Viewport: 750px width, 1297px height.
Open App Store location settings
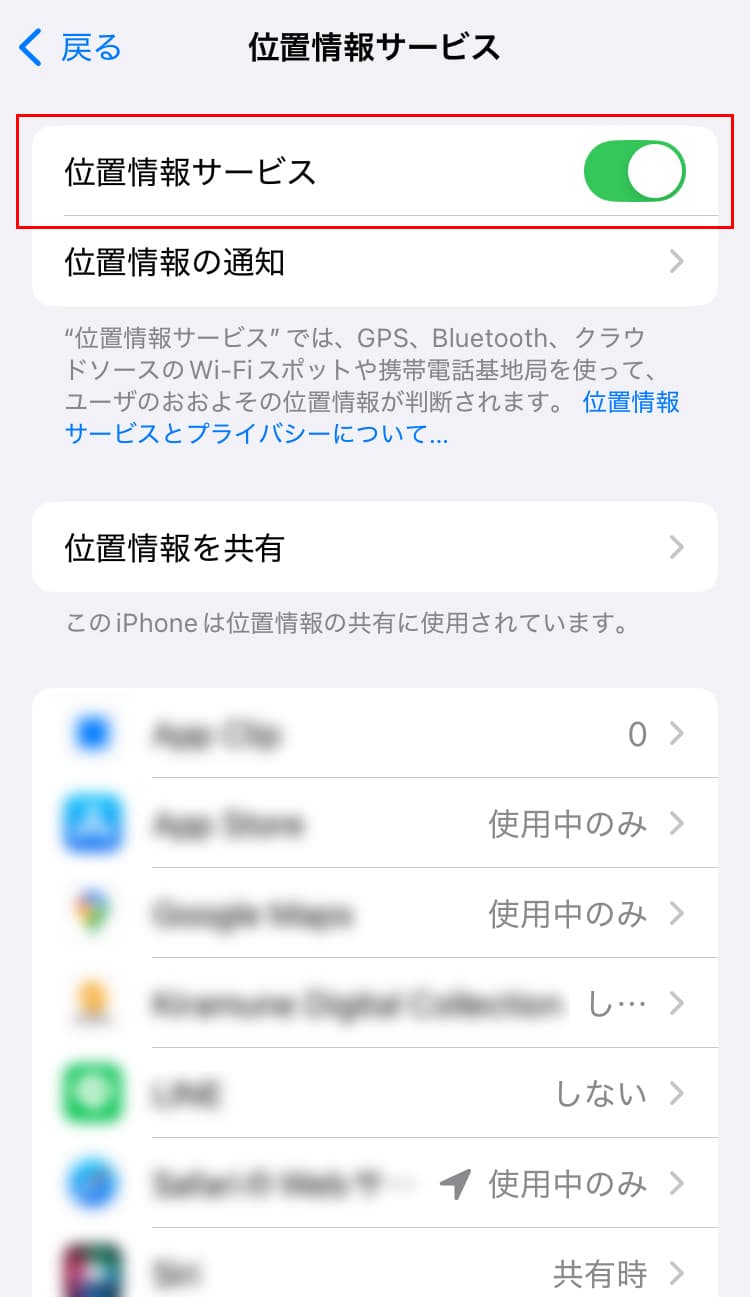375,823
